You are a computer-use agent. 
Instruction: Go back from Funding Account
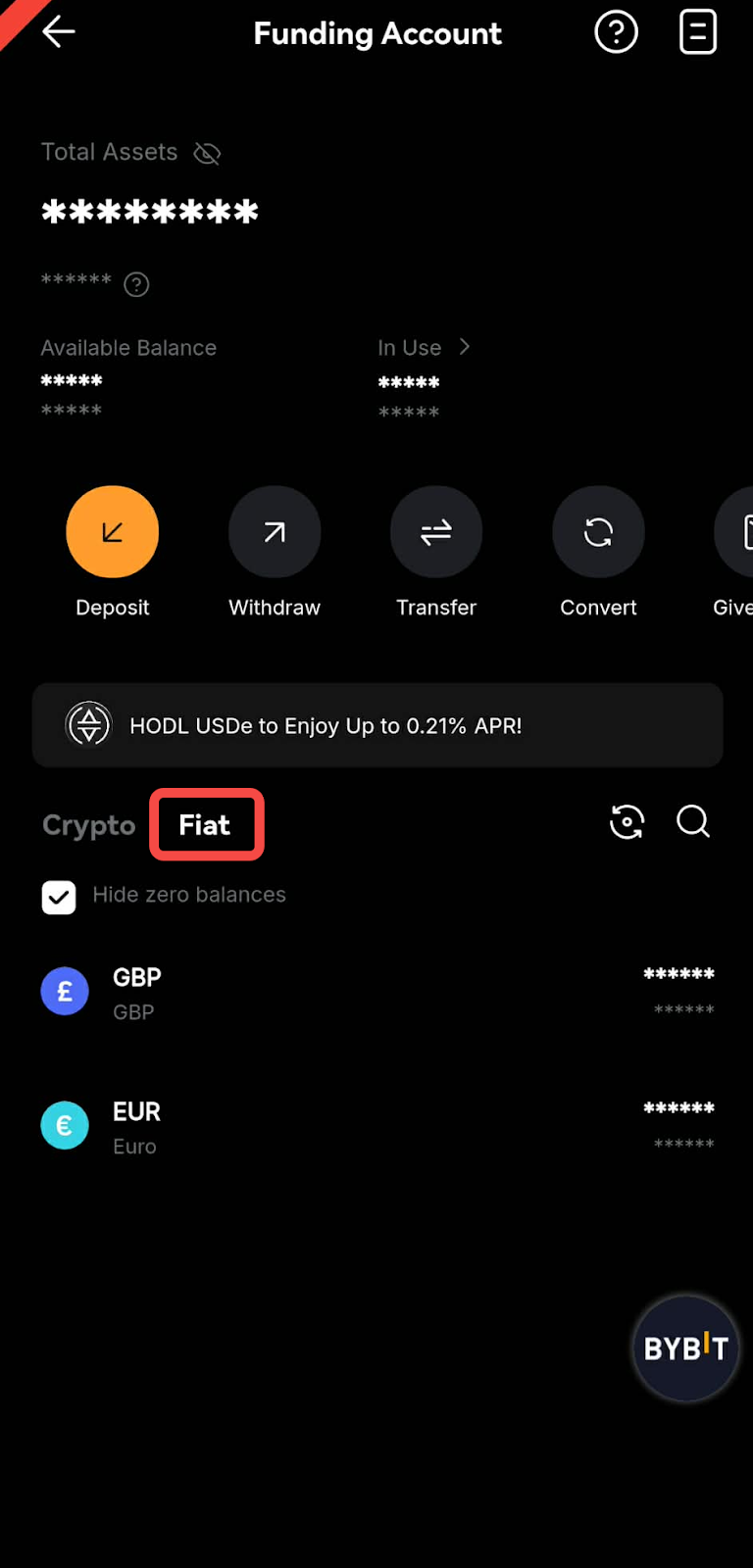58,32
